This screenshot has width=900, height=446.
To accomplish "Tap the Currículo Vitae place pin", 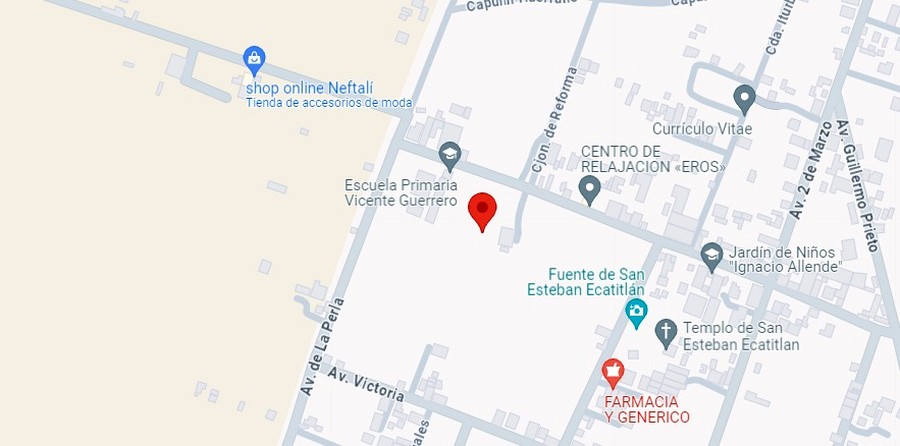I will click(744, 98).
